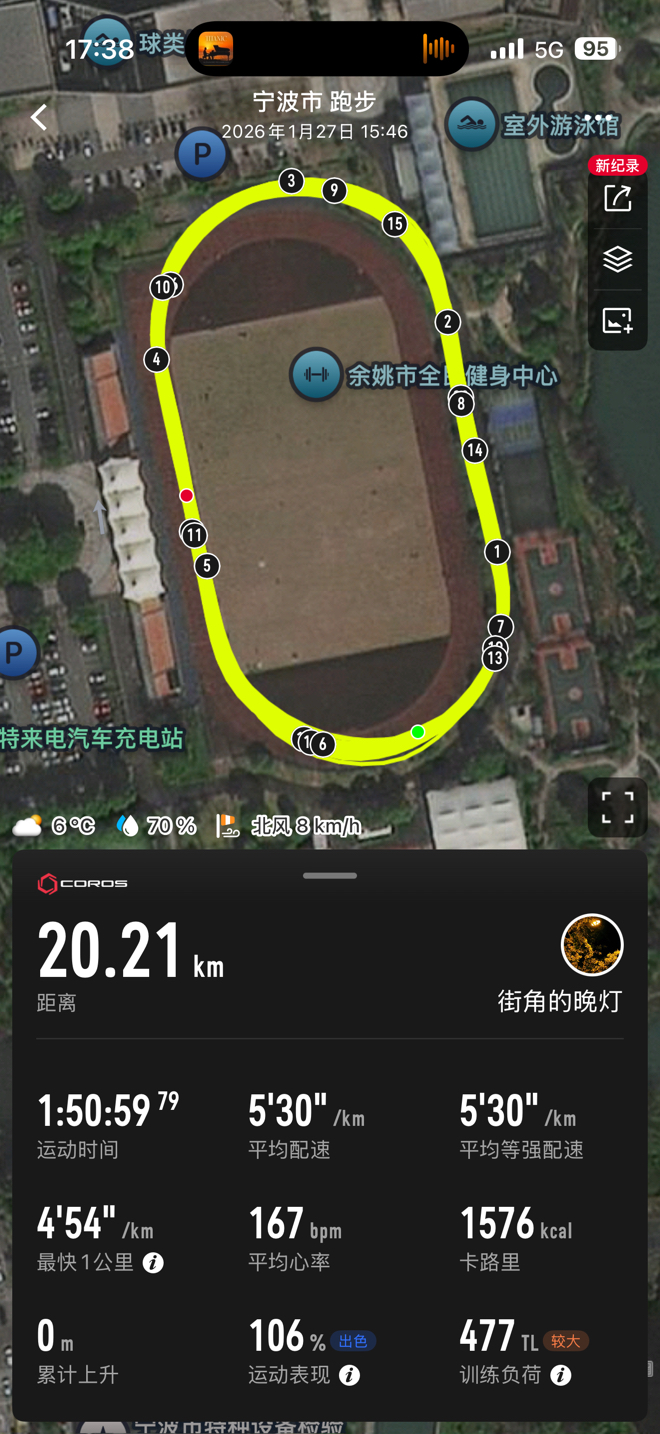Show info about 训练负荷

(x=561, y=1376)
